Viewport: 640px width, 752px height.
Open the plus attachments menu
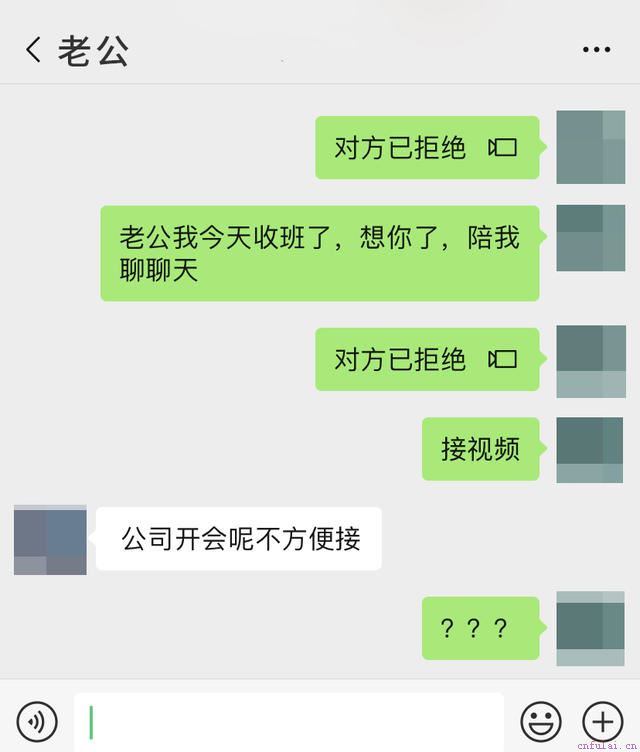(x=602, y=720)
